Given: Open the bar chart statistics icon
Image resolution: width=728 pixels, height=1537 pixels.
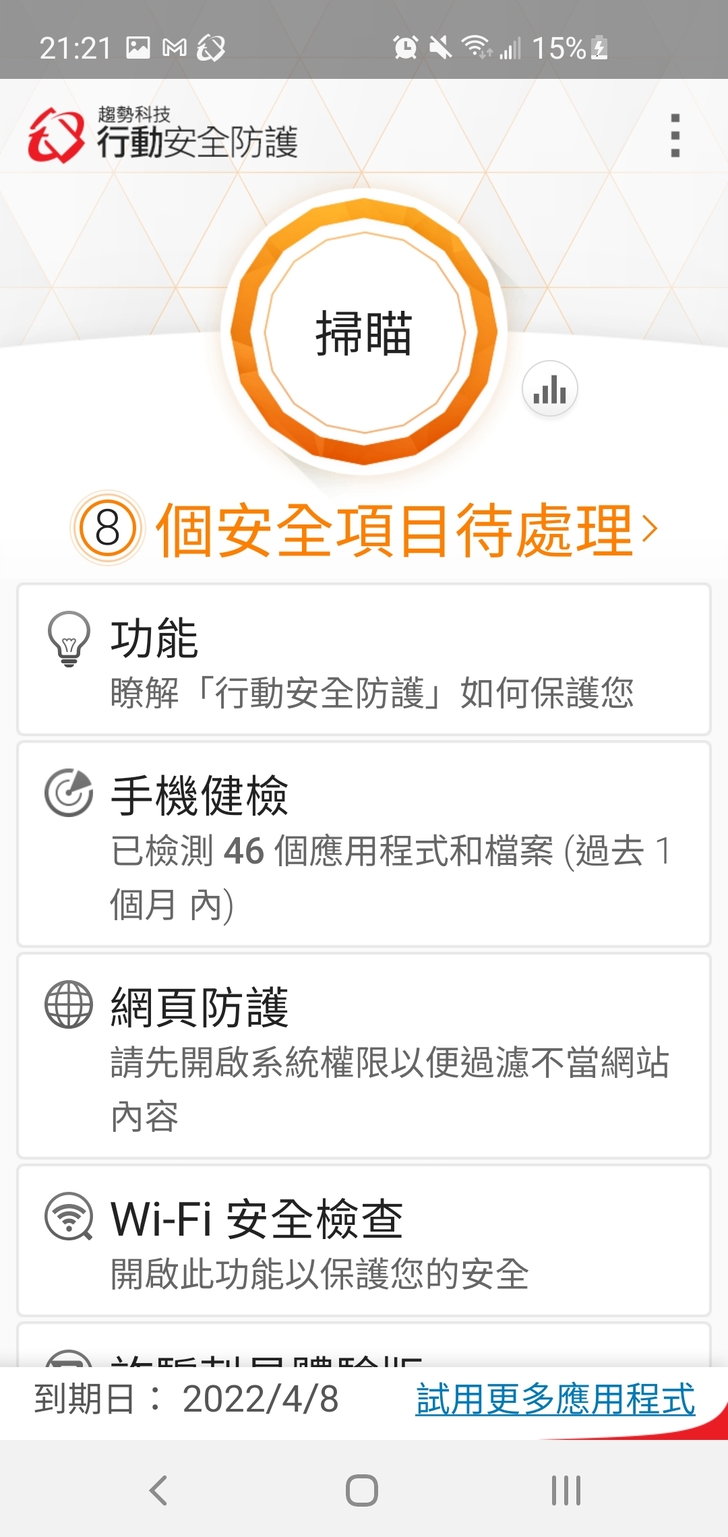Looking at the screenshot, I should (x=550, y=390).
